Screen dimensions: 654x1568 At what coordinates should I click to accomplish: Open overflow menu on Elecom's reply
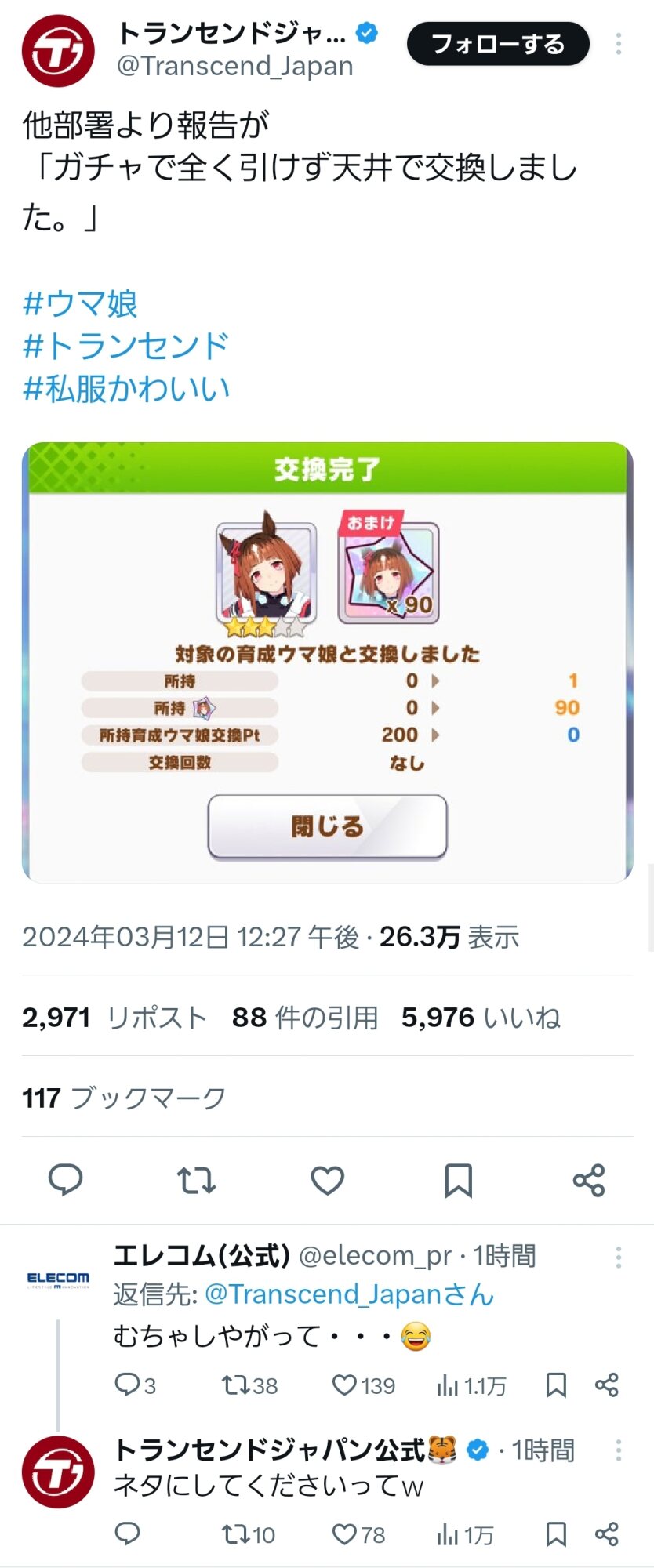click(619, 1258)
